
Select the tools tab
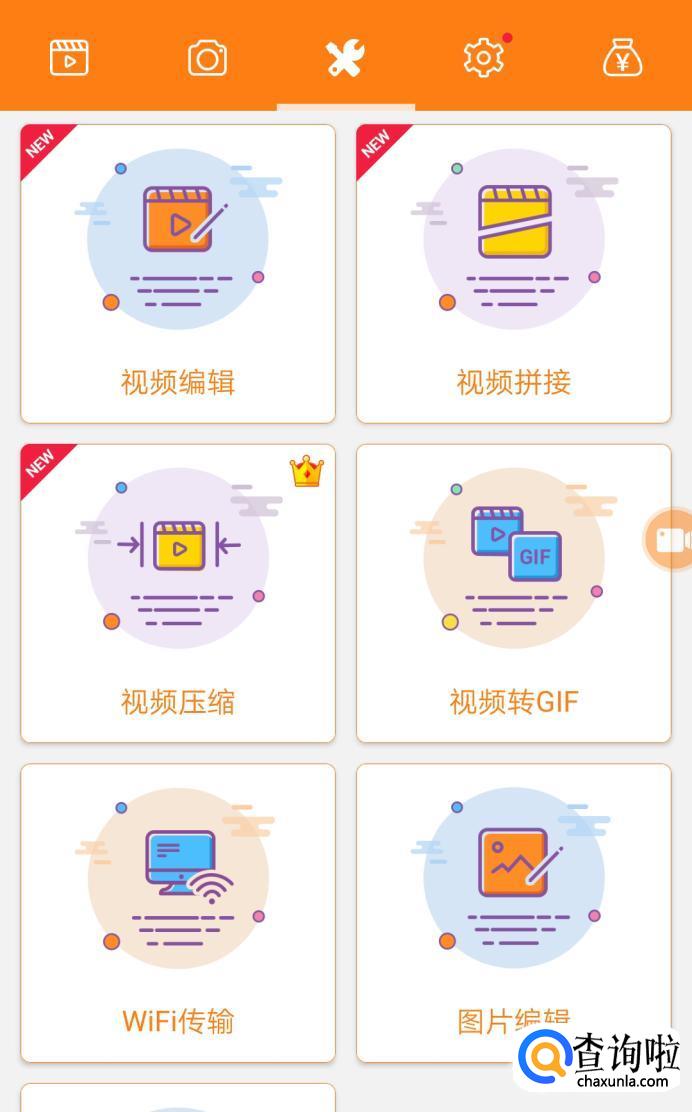(x=345, y=58)
